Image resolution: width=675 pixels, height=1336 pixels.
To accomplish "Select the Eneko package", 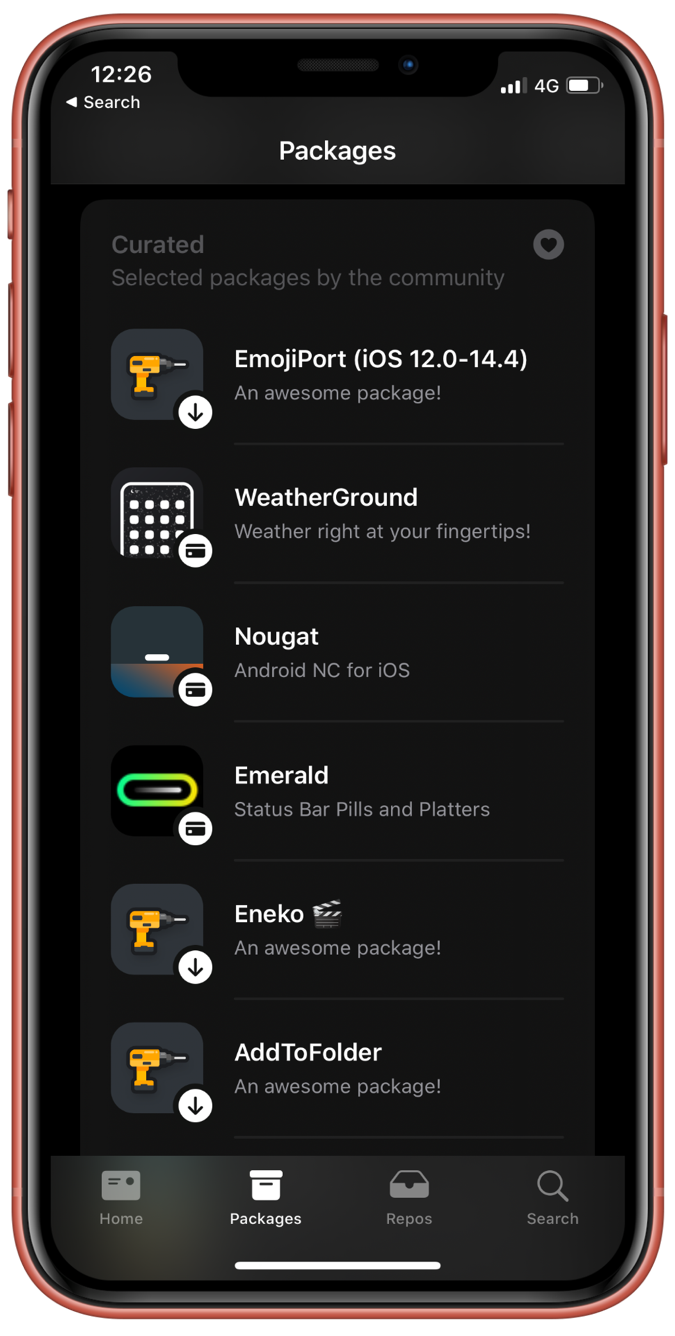I will 337,931.
